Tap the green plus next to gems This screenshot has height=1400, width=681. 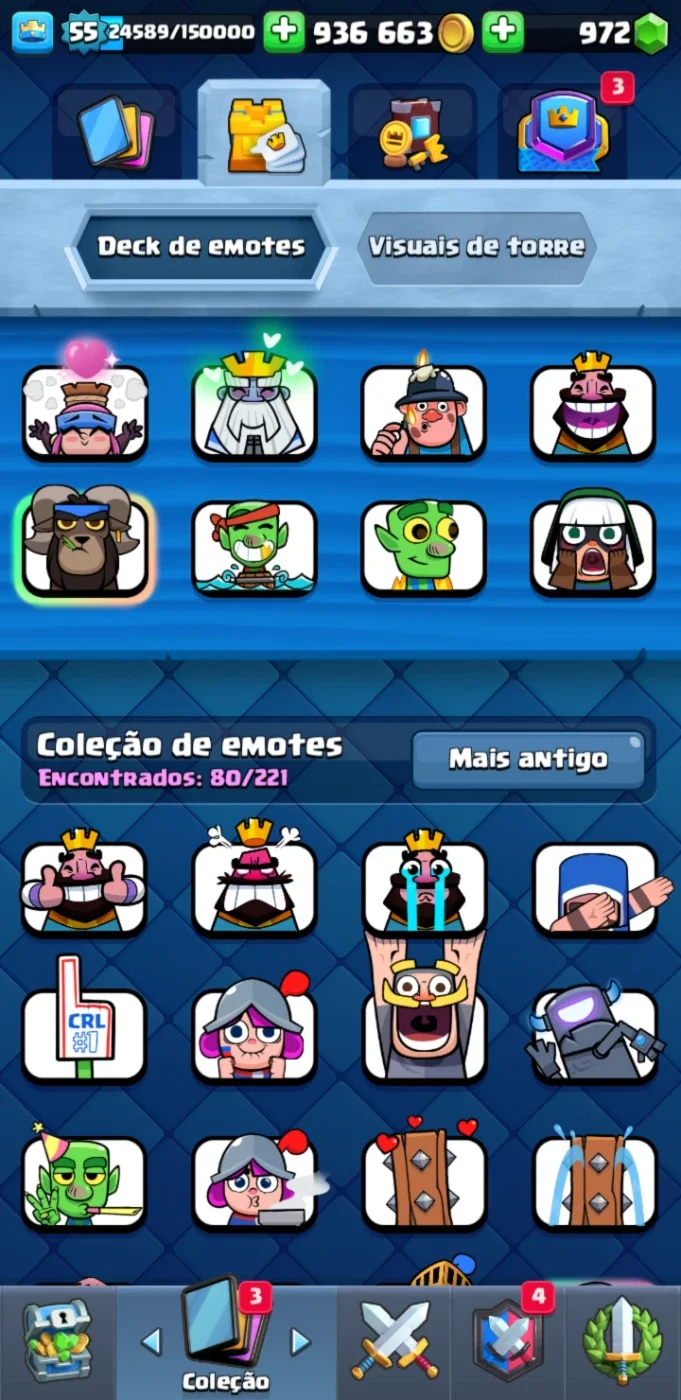[503, 33]
